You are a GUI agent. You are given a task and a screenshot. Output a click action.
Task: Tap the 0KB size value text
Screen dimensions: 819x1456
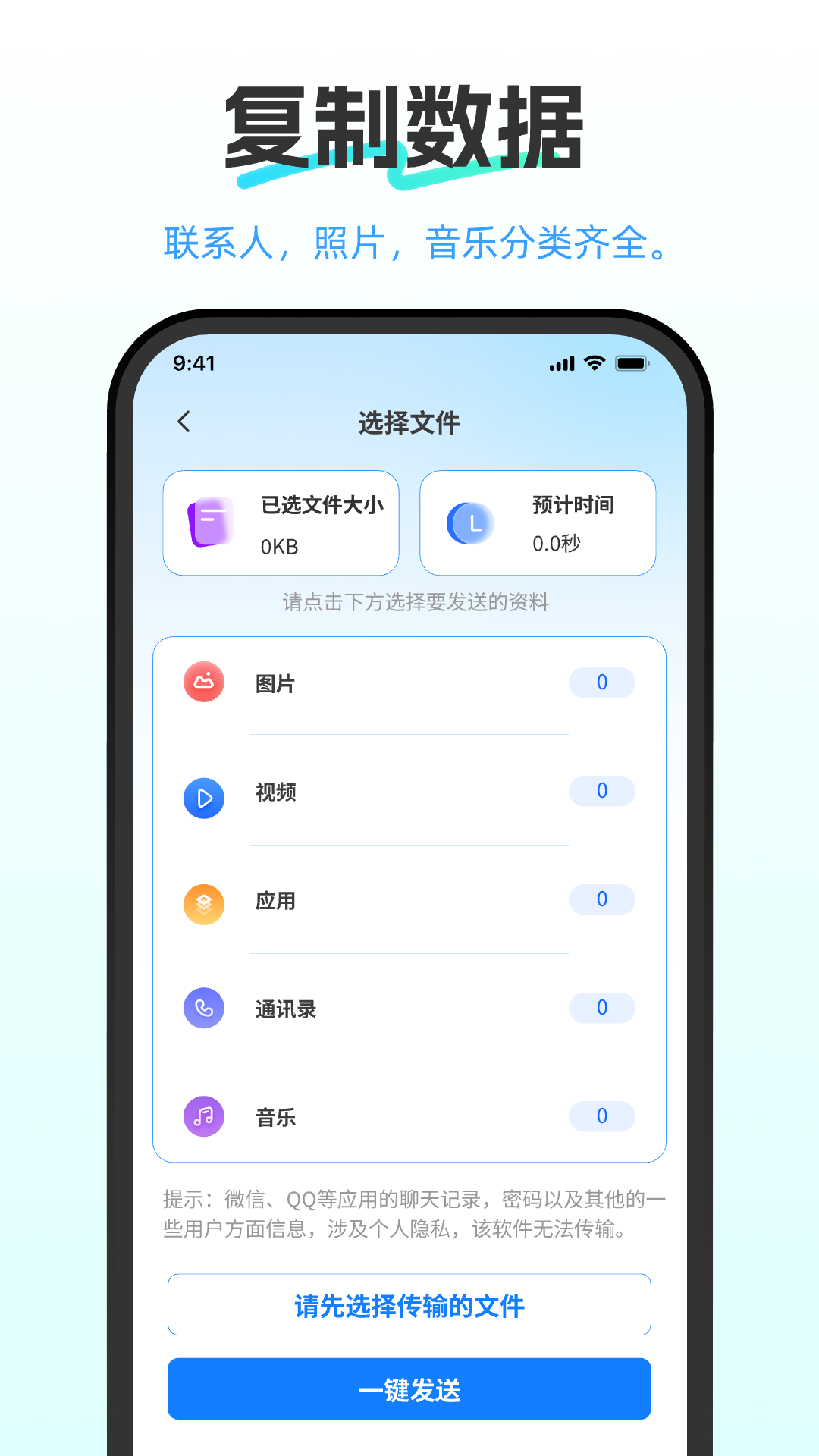click(x=279, y=544)
